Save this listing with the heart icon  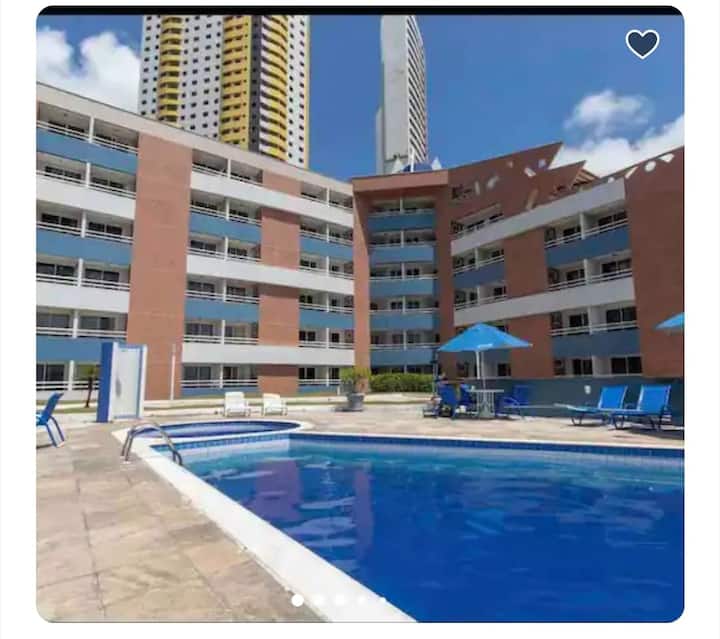point(642,44)
